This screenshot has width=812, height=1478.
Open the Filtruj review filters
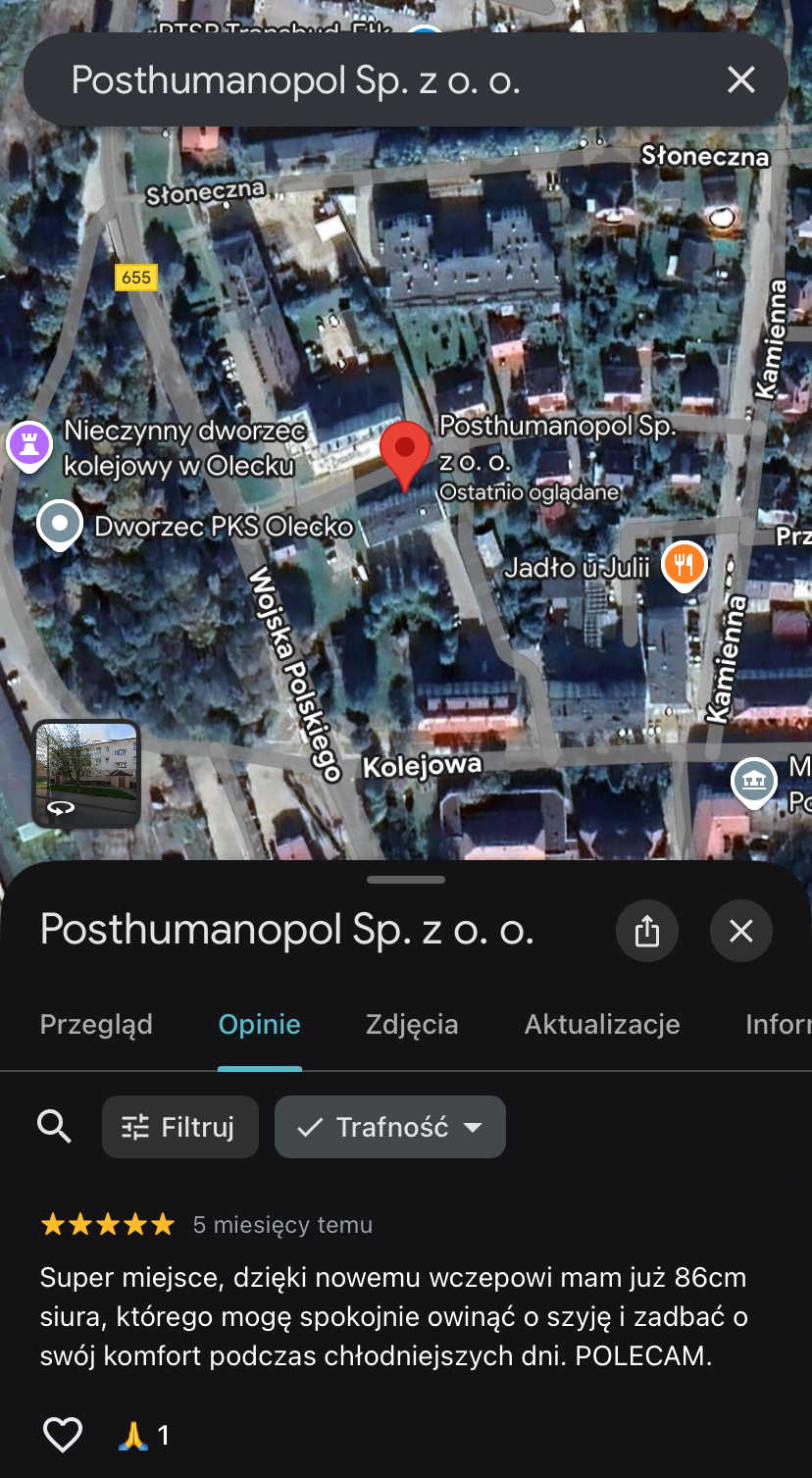(180, 1127)
